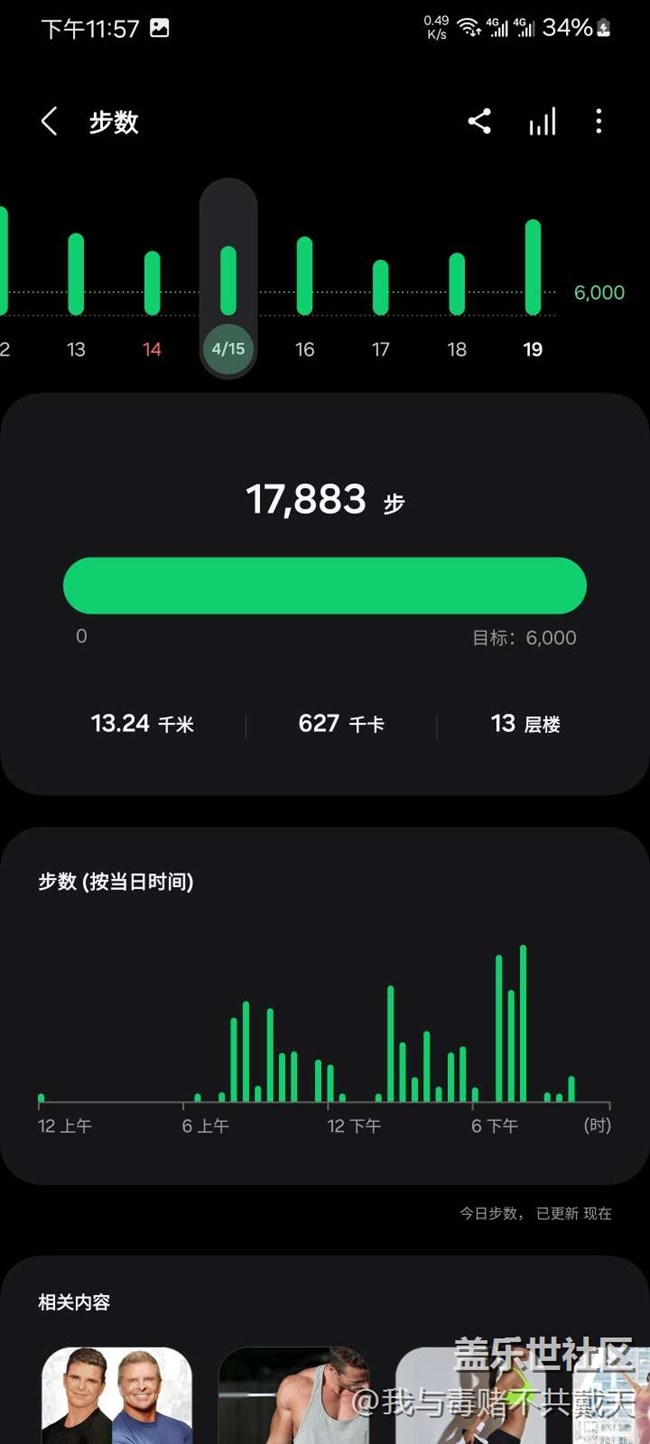The width and height of the screenshot is (650, 1444).
Task: Open the more options menu
Action: pyautogui.click(x=598, y=122)
